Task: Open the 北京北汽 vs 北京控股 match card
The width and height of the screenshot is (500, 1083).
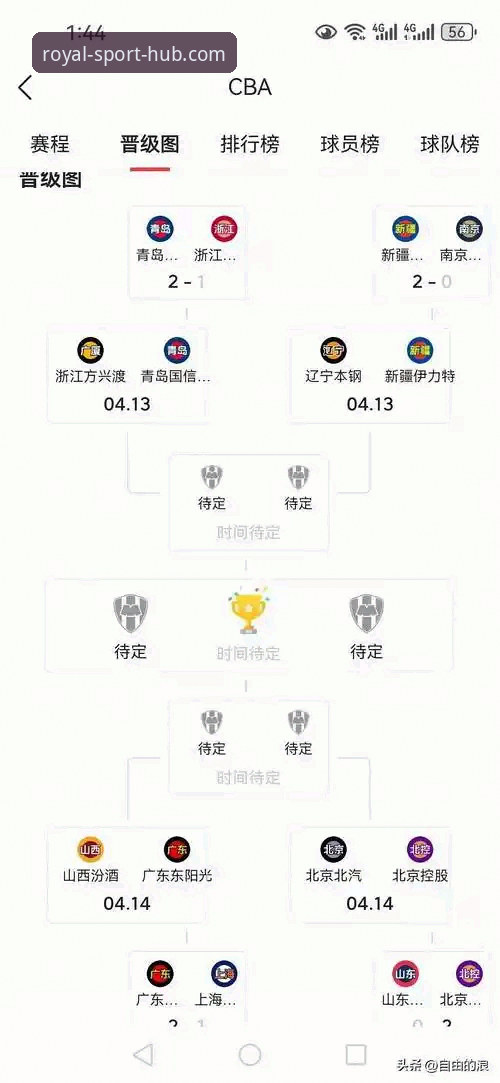Action: click(371, 874)
